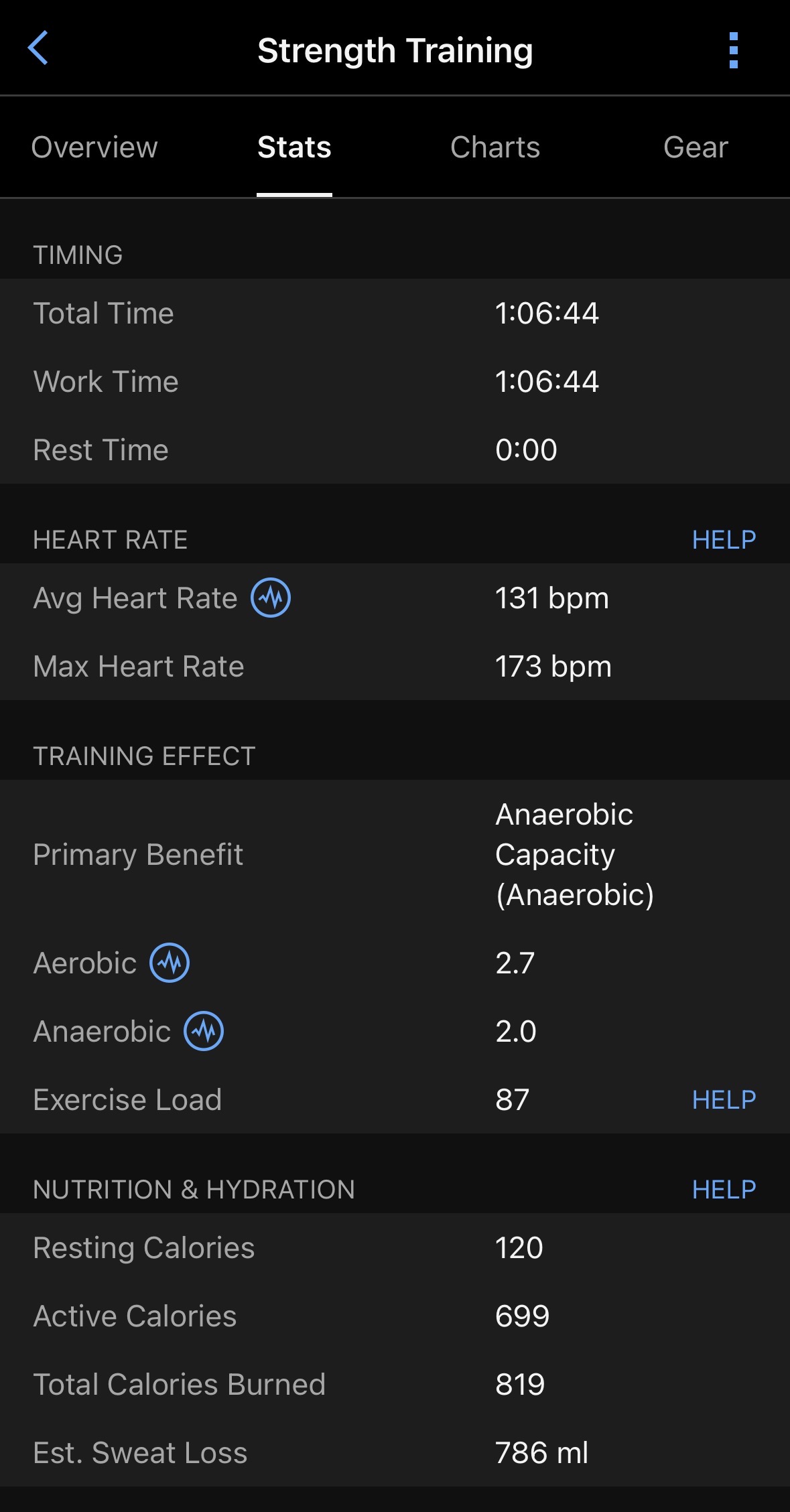Open the three-dot overflow menu
790x1512 pixels.
pos(733,50)
